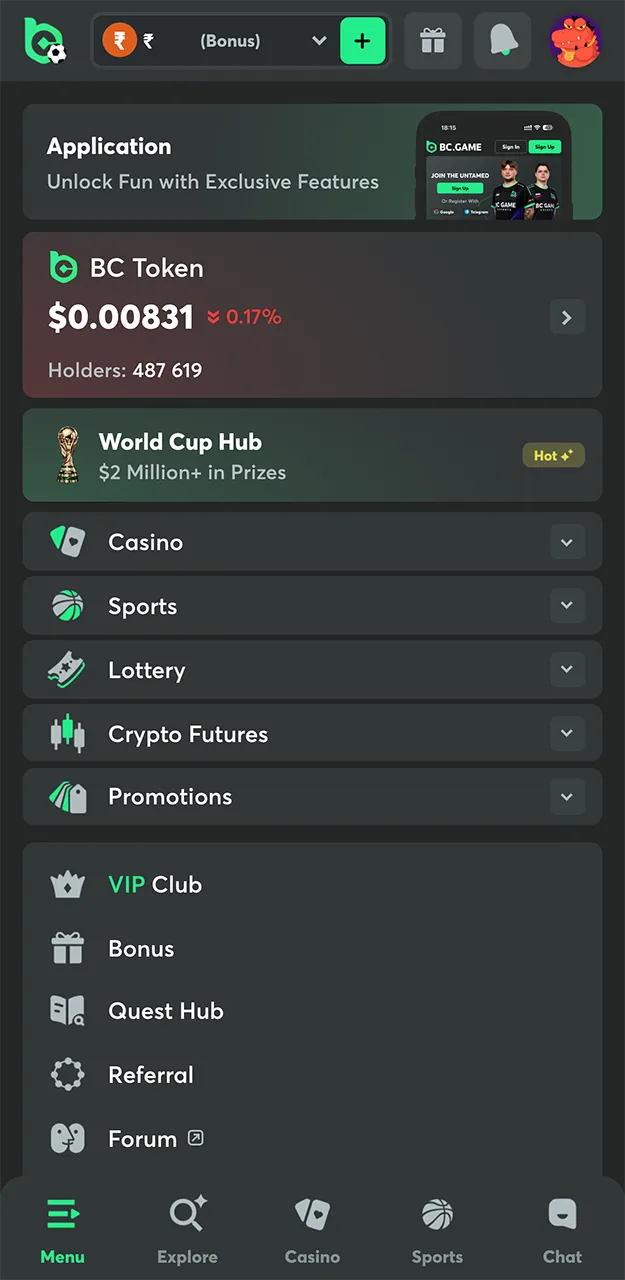Open the currency balance dropdown
This screenshot has width=625, height=1280.
pos(217,41)
